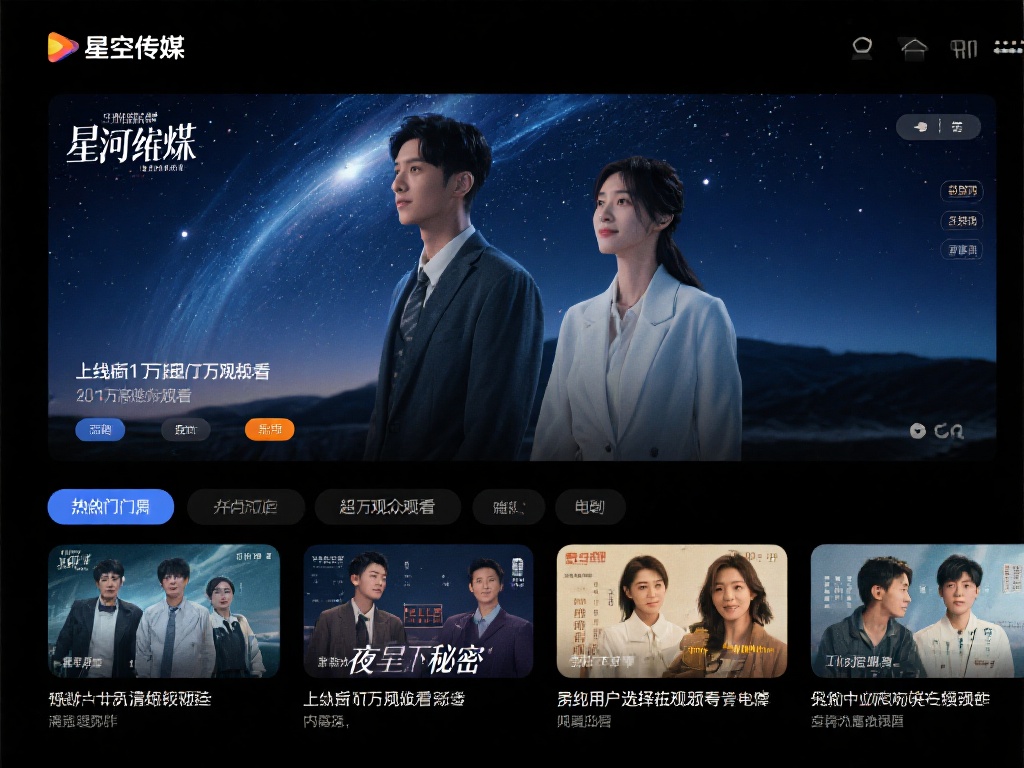This screenshot has height=768, width=1024.
Task: Tap the orange button on the hero banner
Action: (269, 430)
